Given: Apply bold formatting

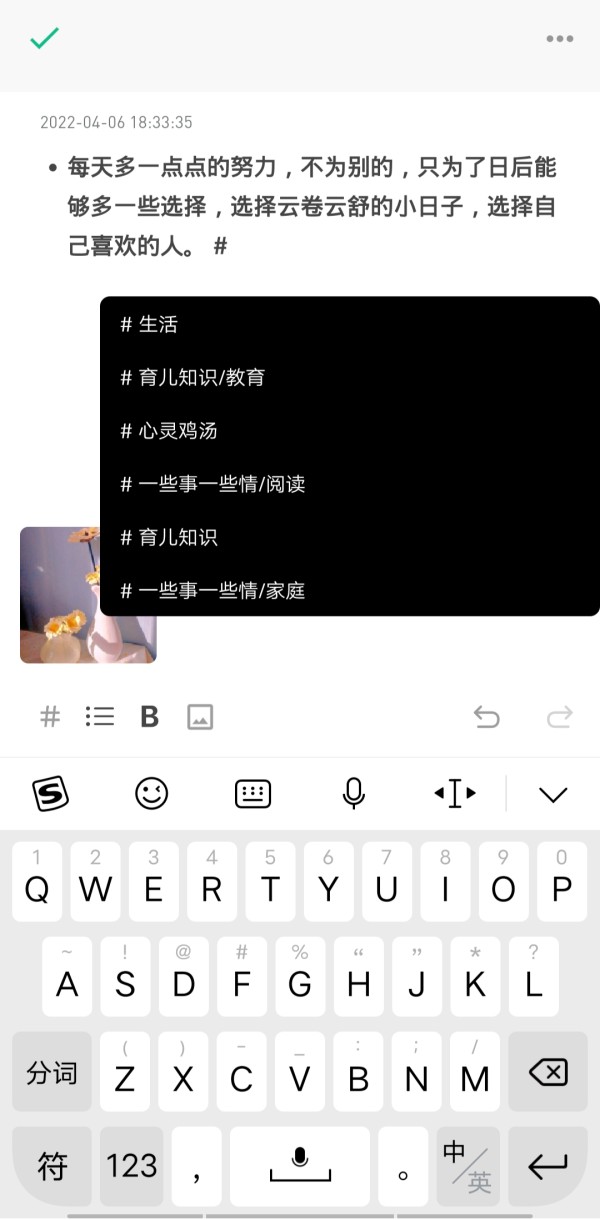Looking at the screenshot, I should point(150,716).
